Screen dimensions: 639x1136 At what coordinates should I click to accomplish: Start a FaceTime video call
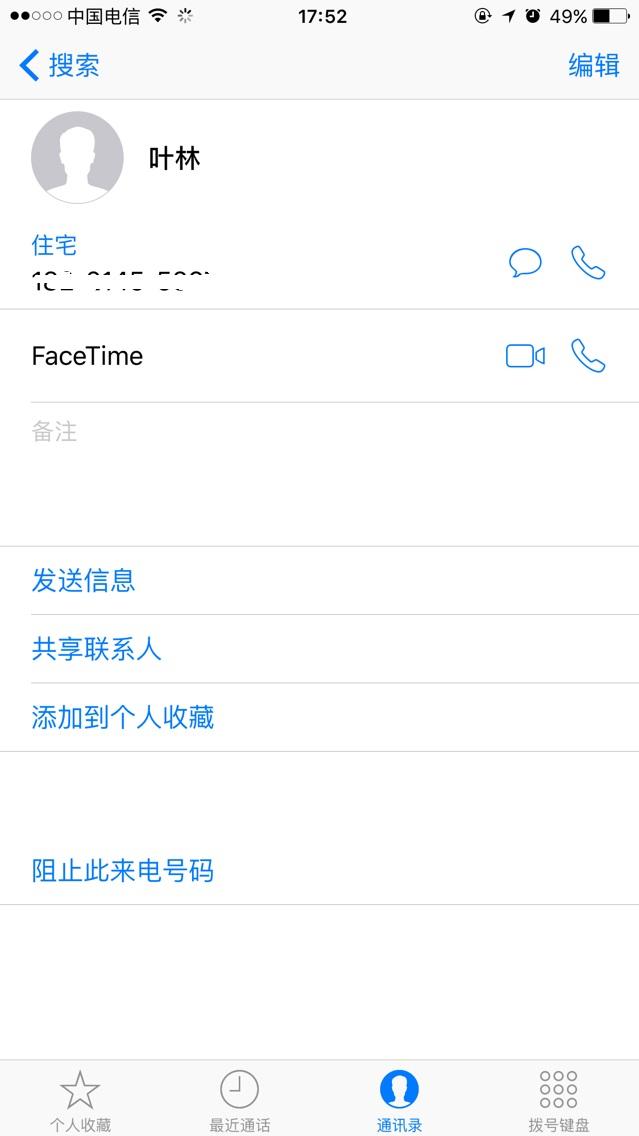[x=525, y=356]
